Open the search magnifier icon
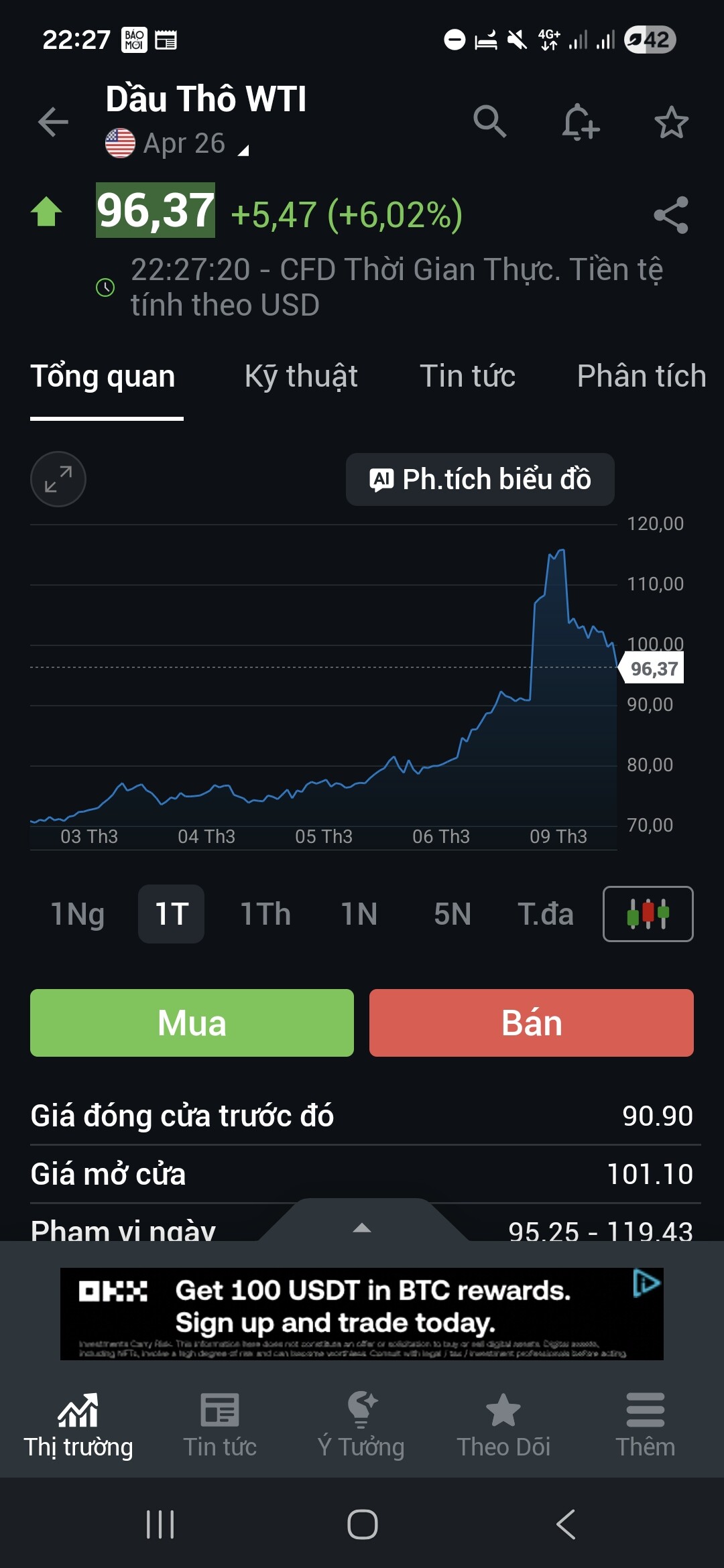The width and height of the screenshot is (724, 1568). pos(489,122)
